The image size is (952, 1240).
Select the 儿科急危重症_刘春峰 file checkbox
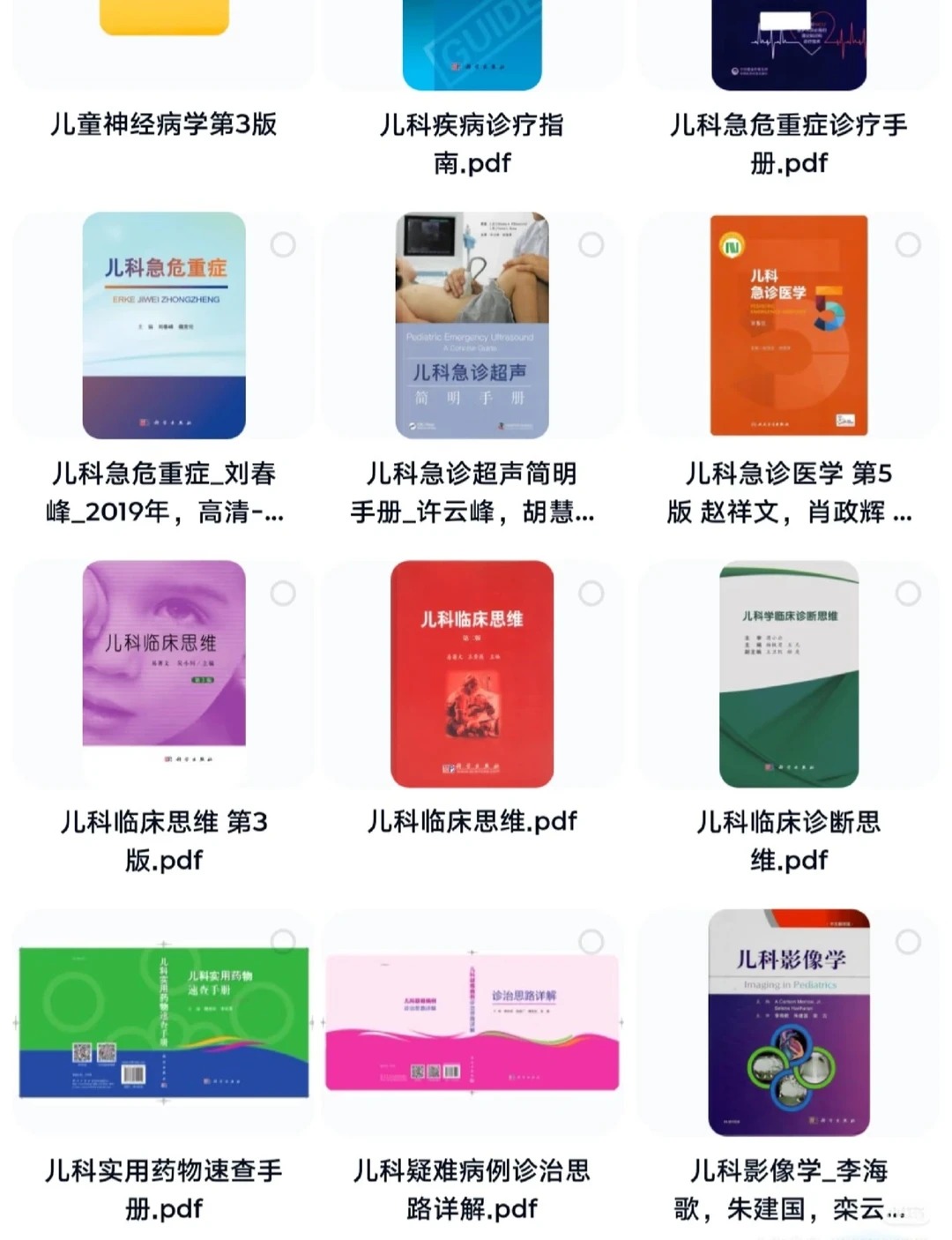(283, 244)
